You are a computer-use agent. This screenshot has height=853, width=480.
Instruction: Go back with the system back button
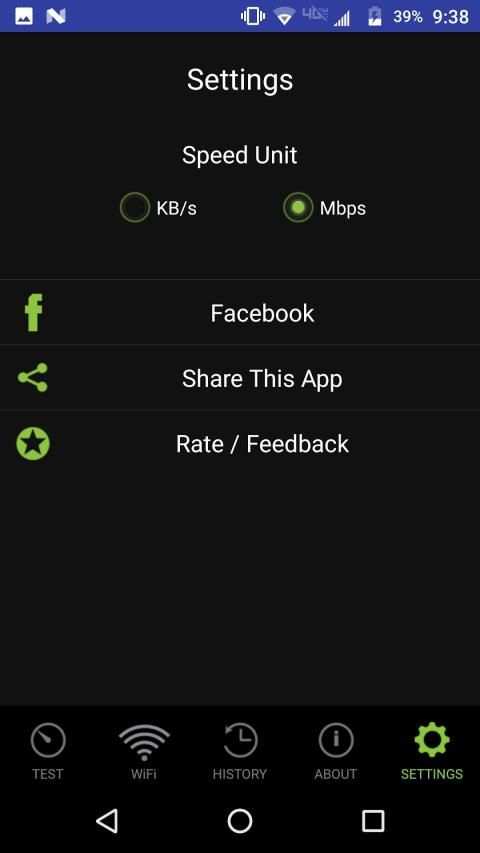click(107, 821)
